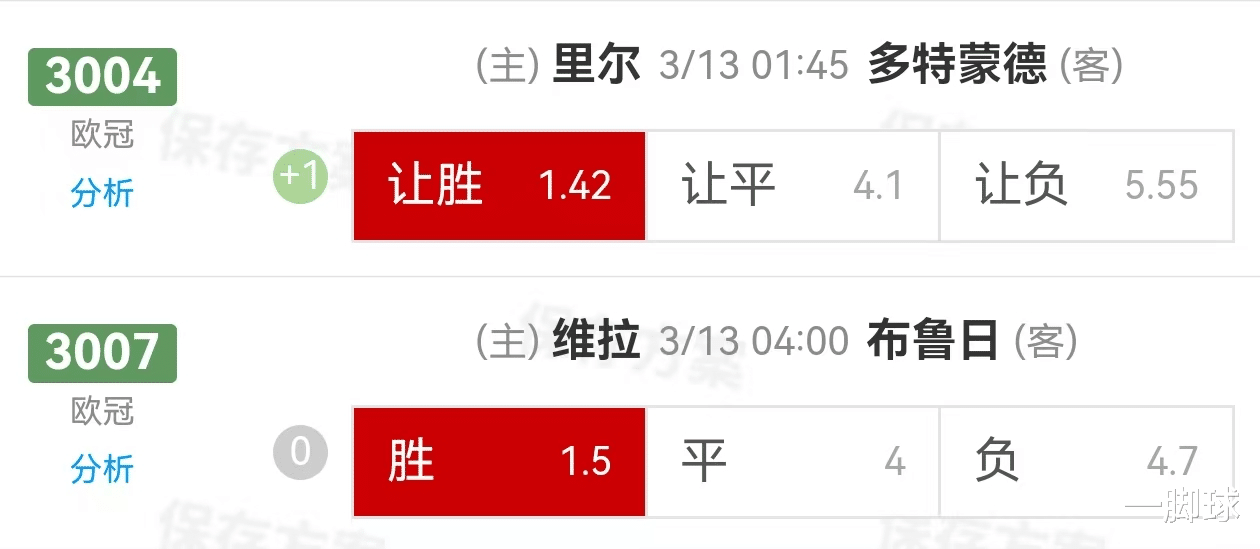The height and width of the screenshot is (549, 1260).
Task: Choose 让平 4.1 for 里尔 vs 多特蒙德
Action: [x=792, y=186]
